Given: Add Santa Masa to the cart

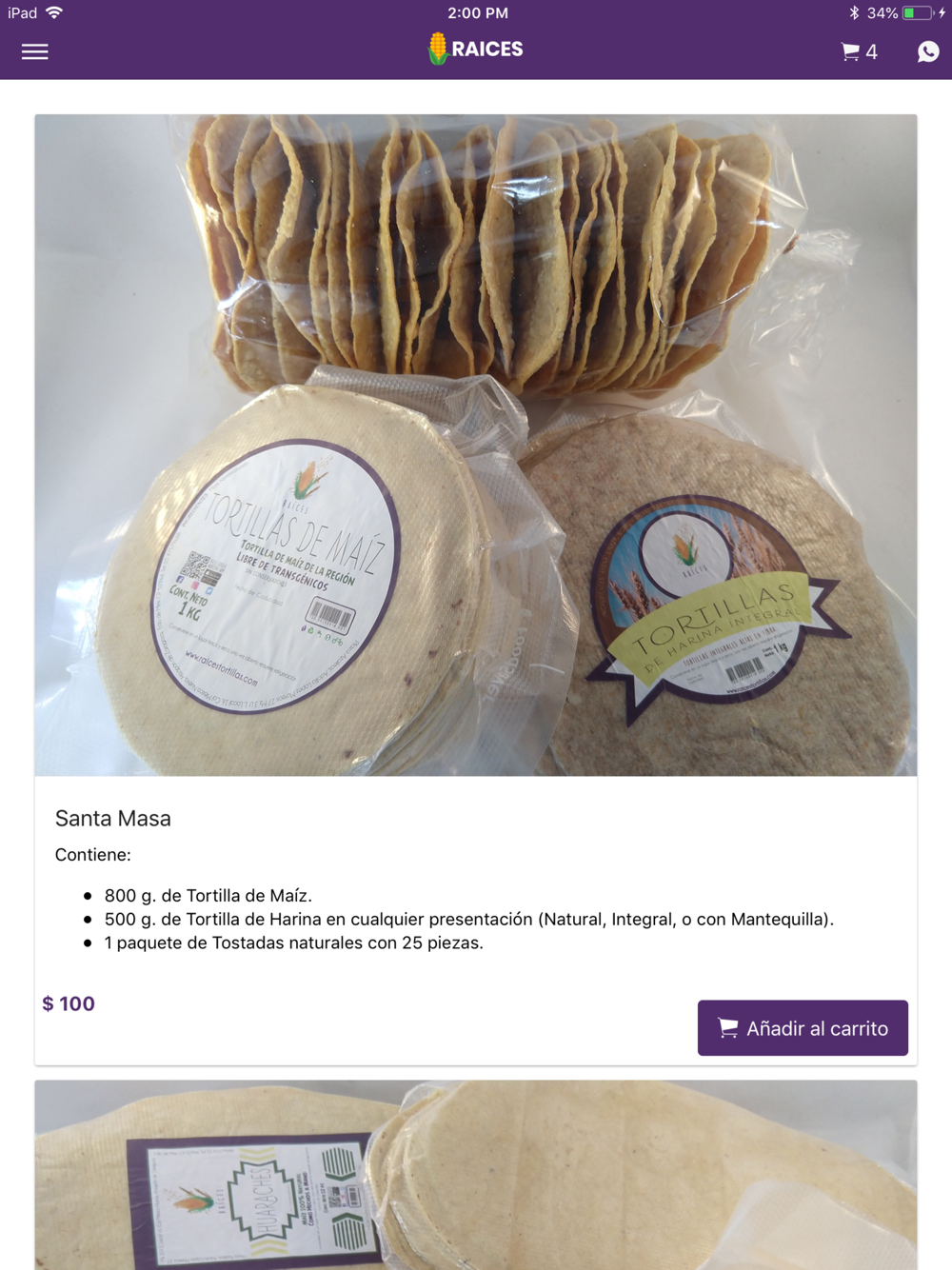Looking at the screenshot, I should click(x=803, y=1028).
